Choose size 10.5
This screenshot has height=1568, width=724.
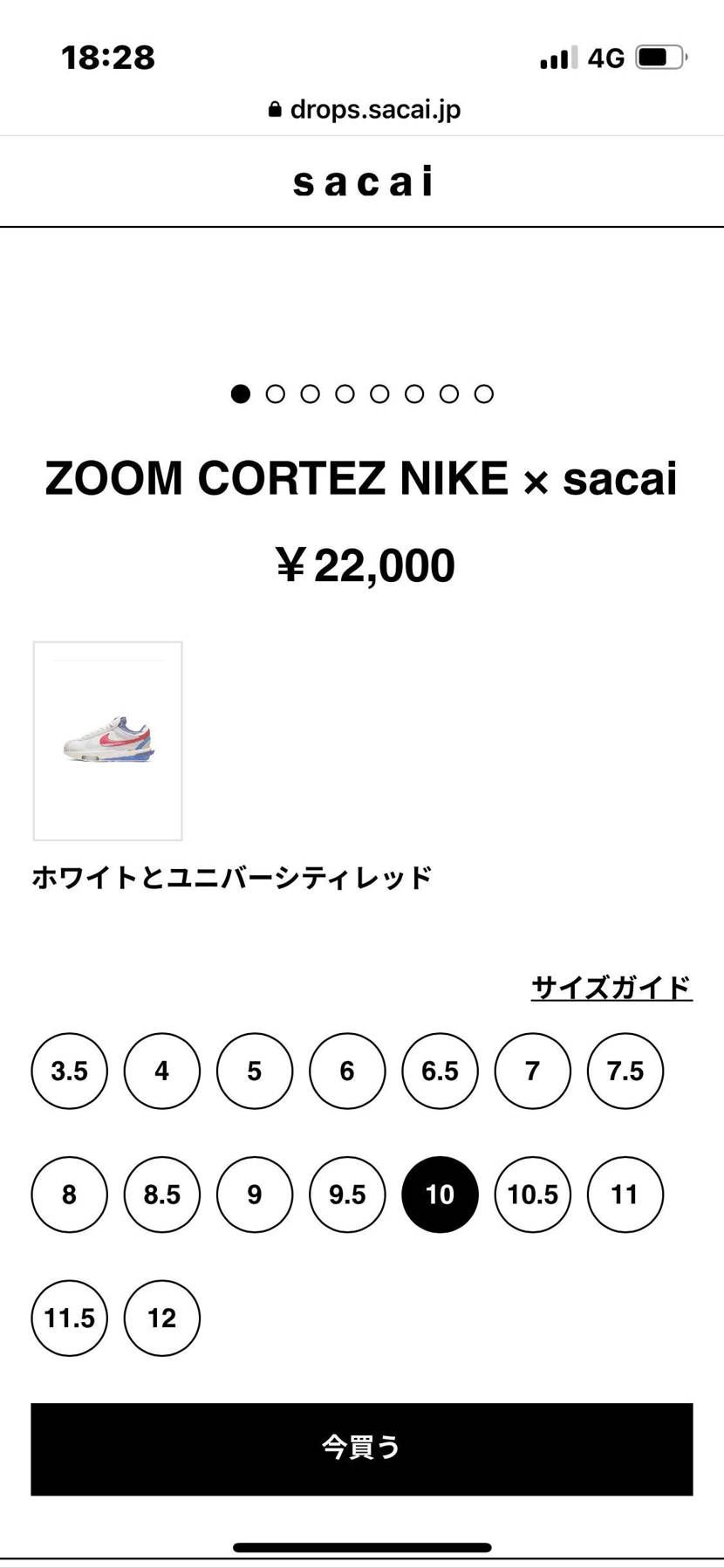tap(532, 1195)
